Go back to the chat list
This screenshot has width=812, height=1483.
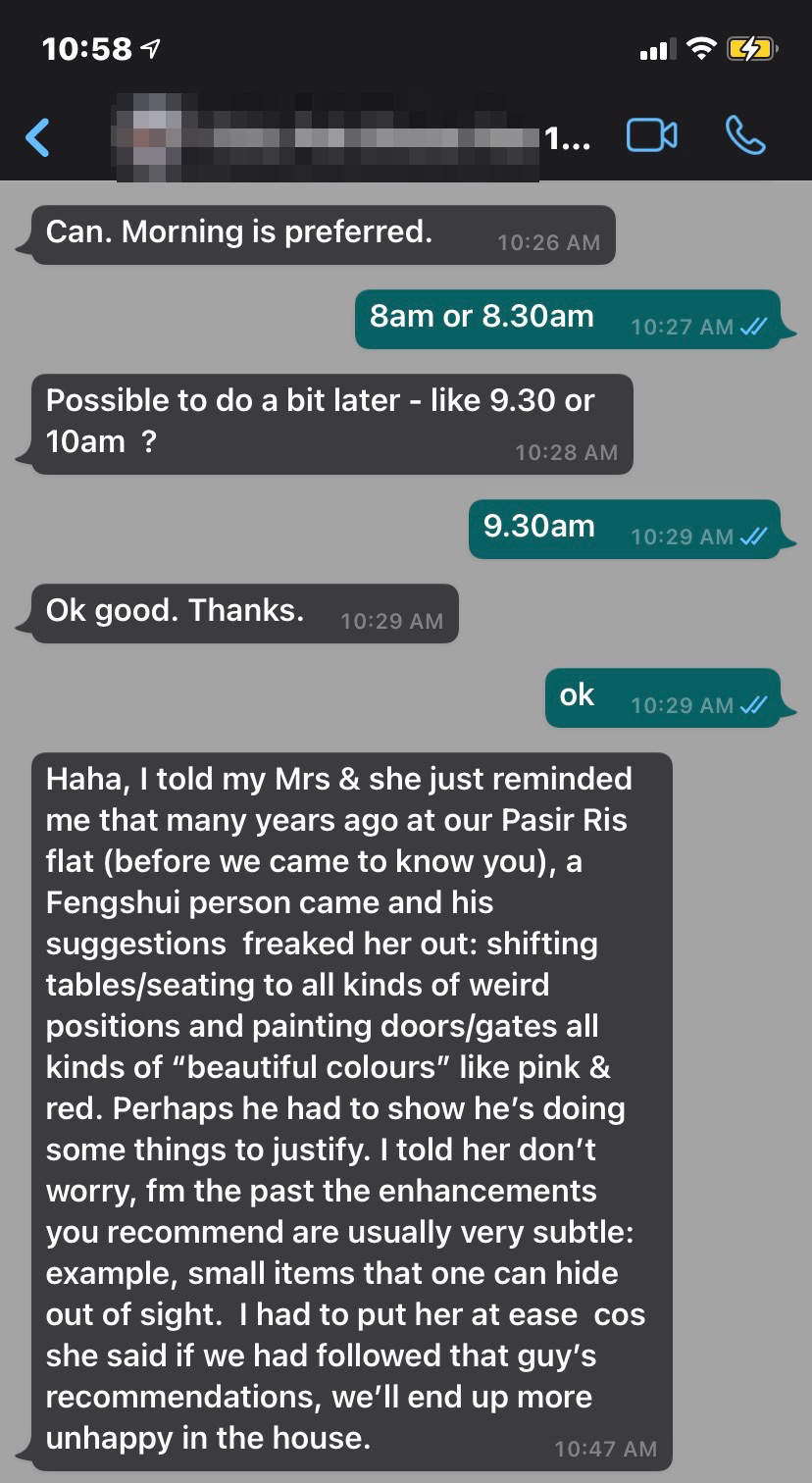point(37,137)
